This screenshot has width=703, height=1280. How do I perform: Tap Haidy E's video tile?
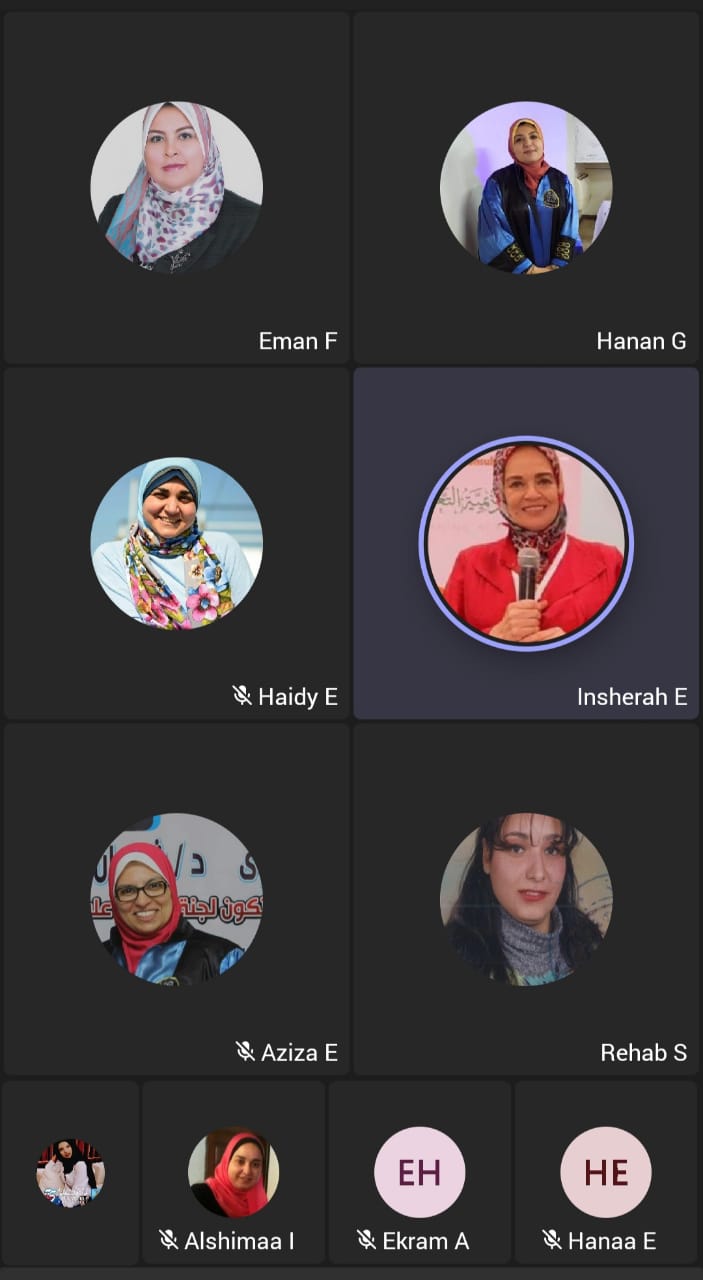[176, 543]
